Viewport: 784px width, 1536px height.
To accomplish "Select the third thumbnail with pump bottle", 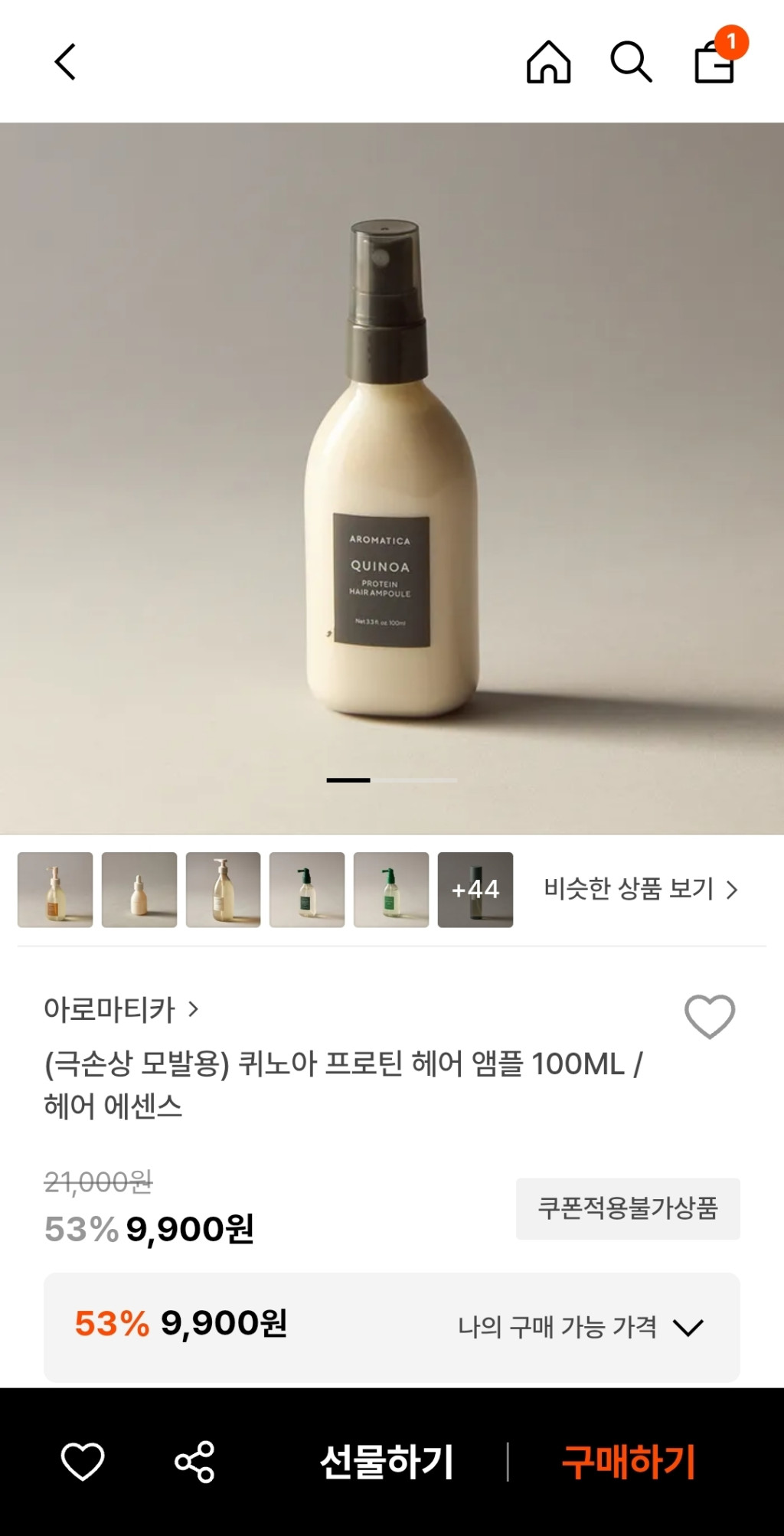I will tap(223, 889).
